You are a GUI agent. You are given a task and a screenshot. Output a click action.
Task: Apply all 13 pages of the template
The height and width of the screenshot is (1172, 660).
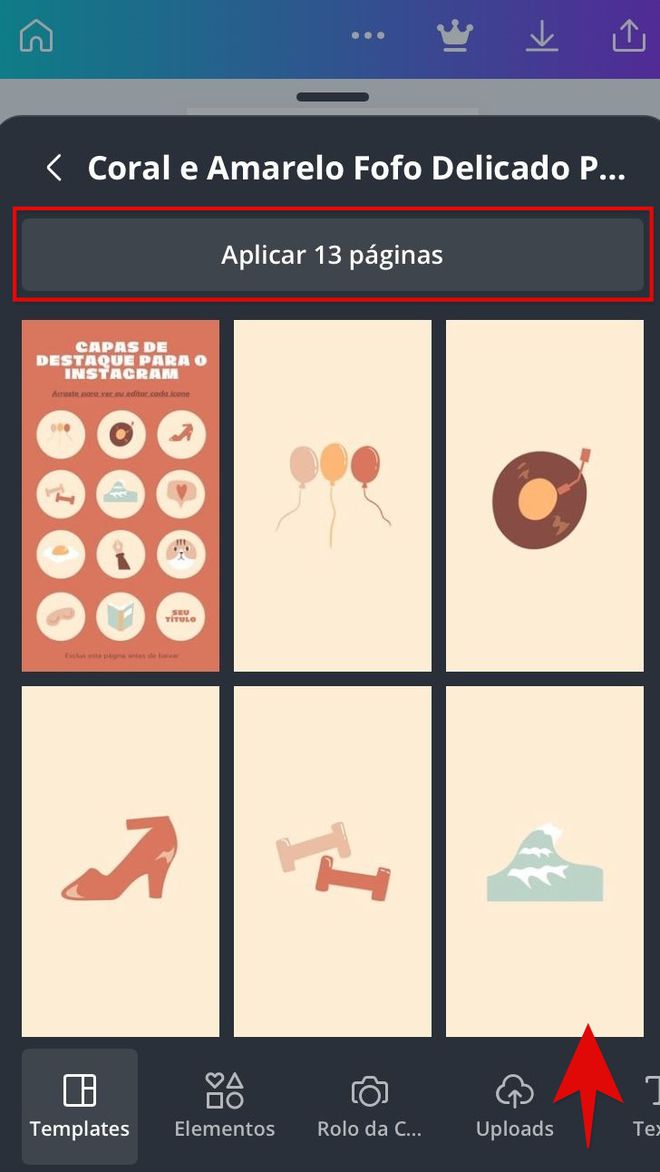tap(332, 255)
